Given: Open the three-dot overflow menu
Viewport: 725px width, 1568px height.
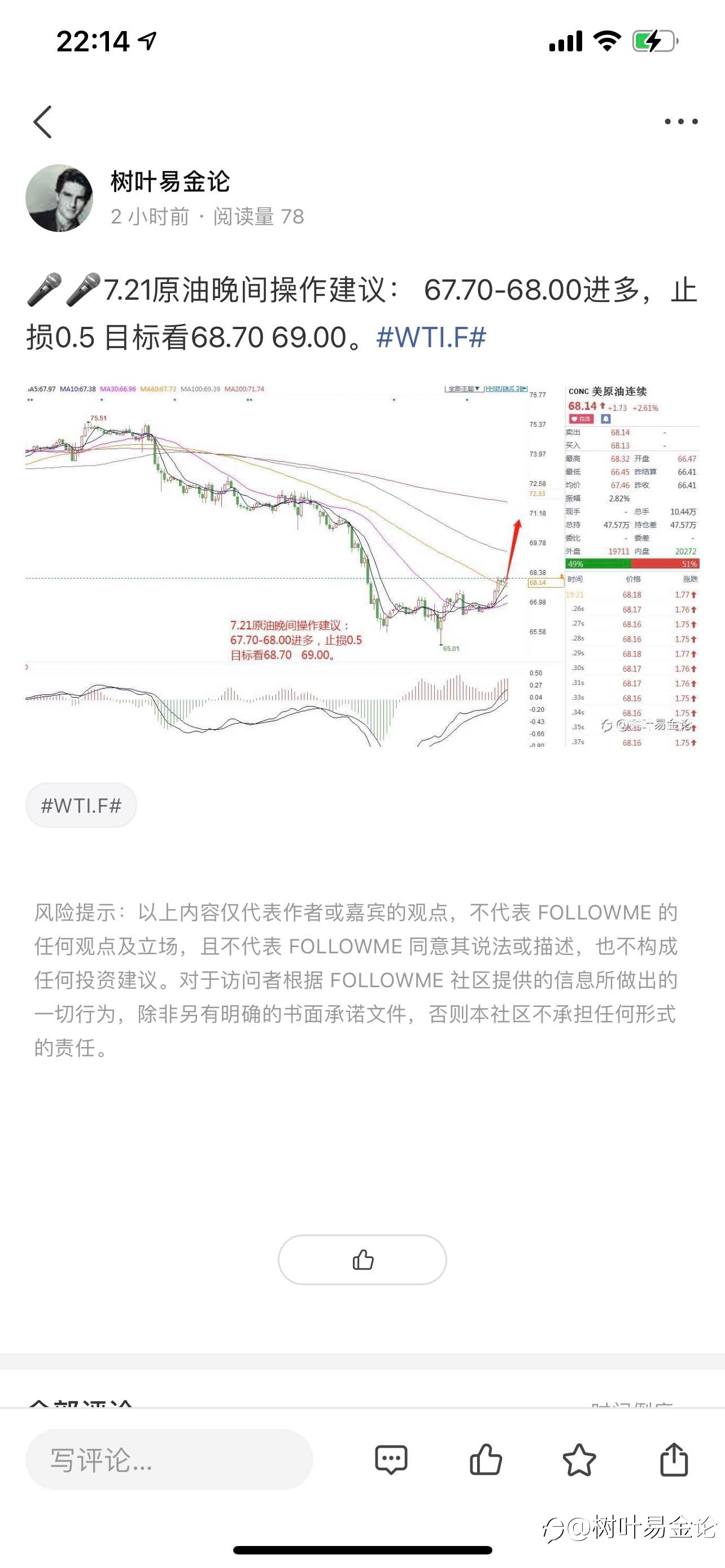Looking at the screenshot, I should click(x=680, y=122).
